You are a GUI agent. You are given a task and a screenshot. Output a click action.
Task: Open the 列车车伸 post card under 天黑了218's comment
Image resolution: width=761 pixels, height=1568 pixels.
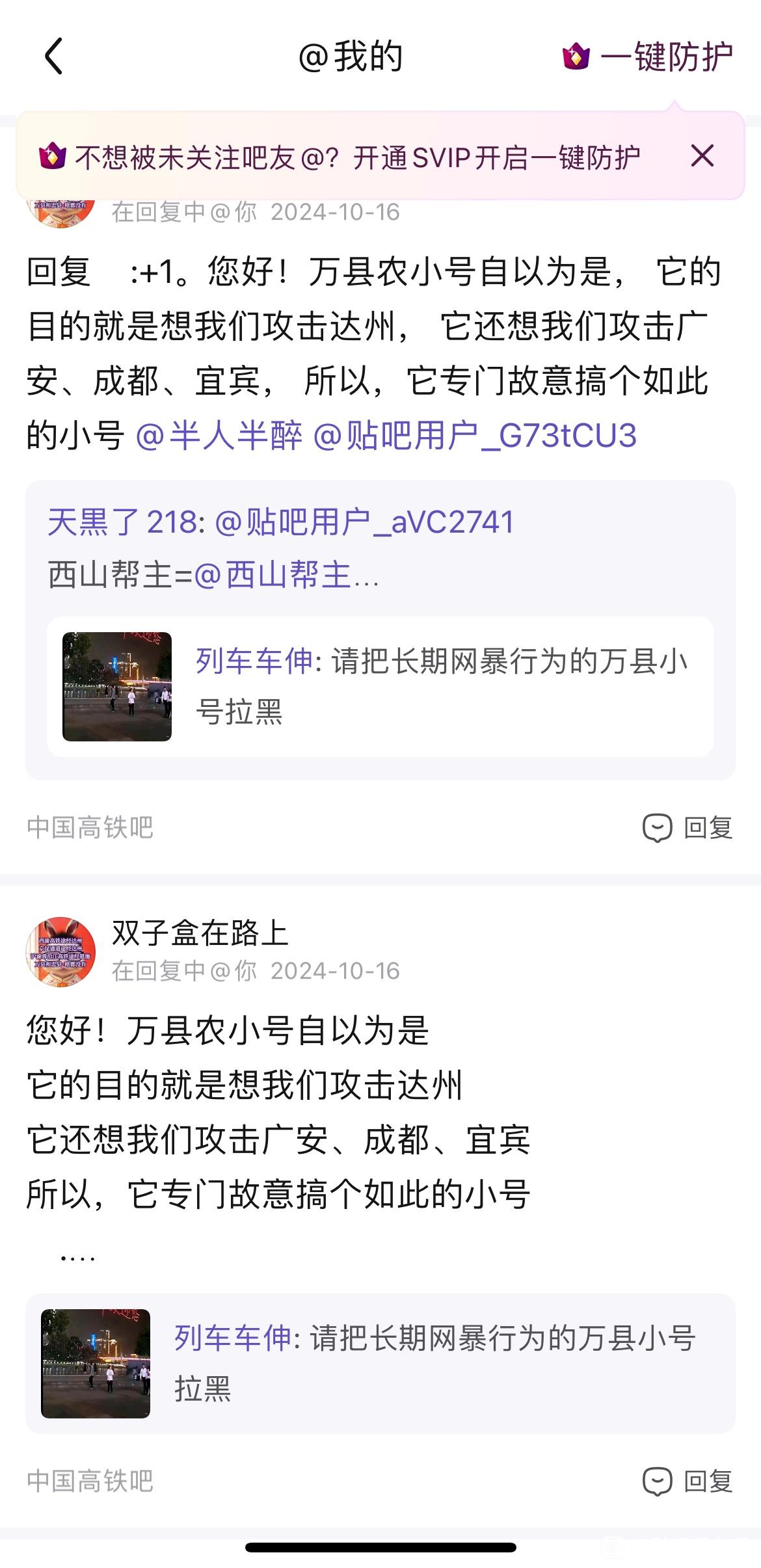point(380,686)
